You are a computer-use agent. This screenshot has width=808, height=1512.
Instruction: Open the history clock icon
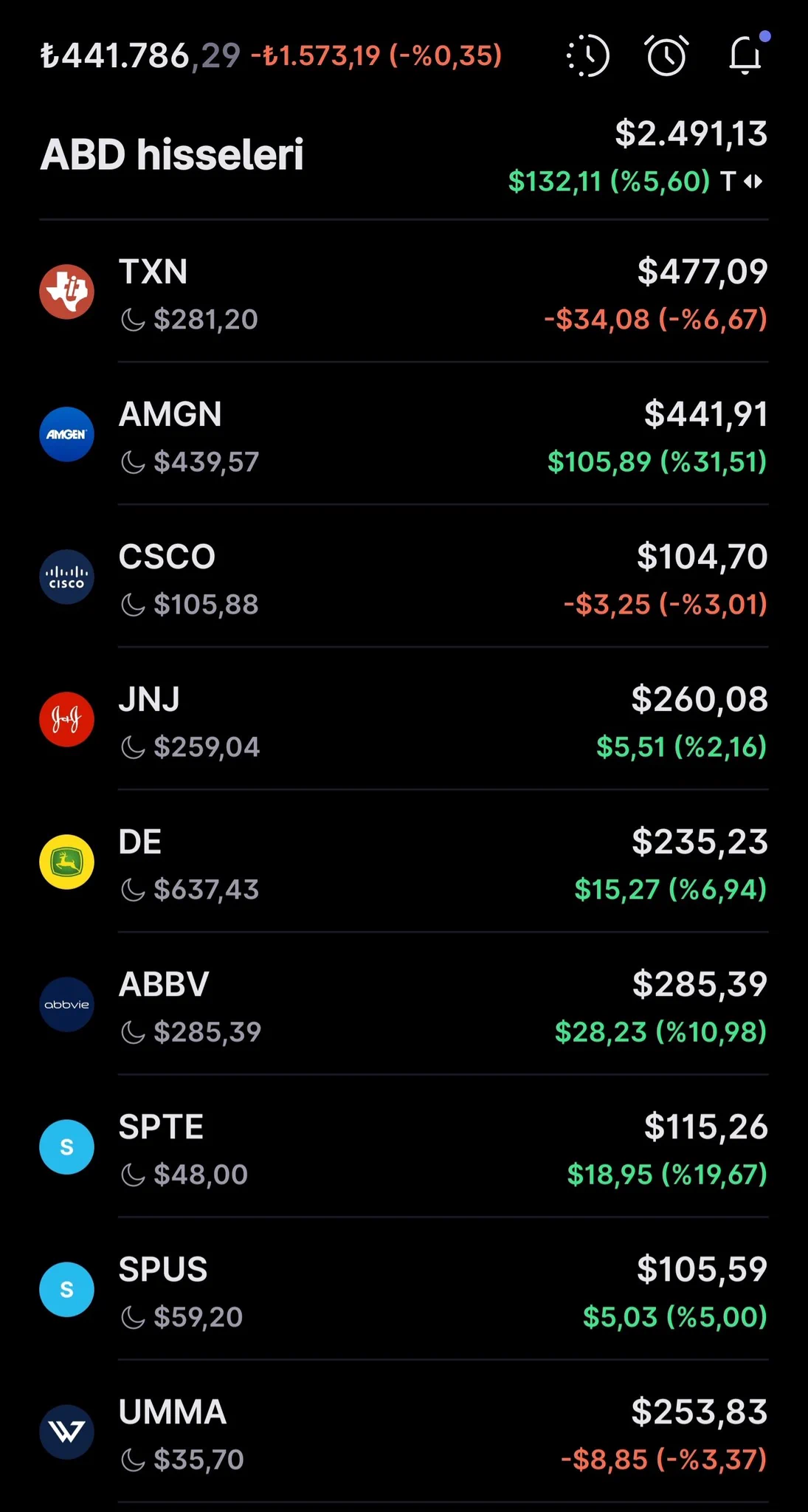tap(588, 55)
